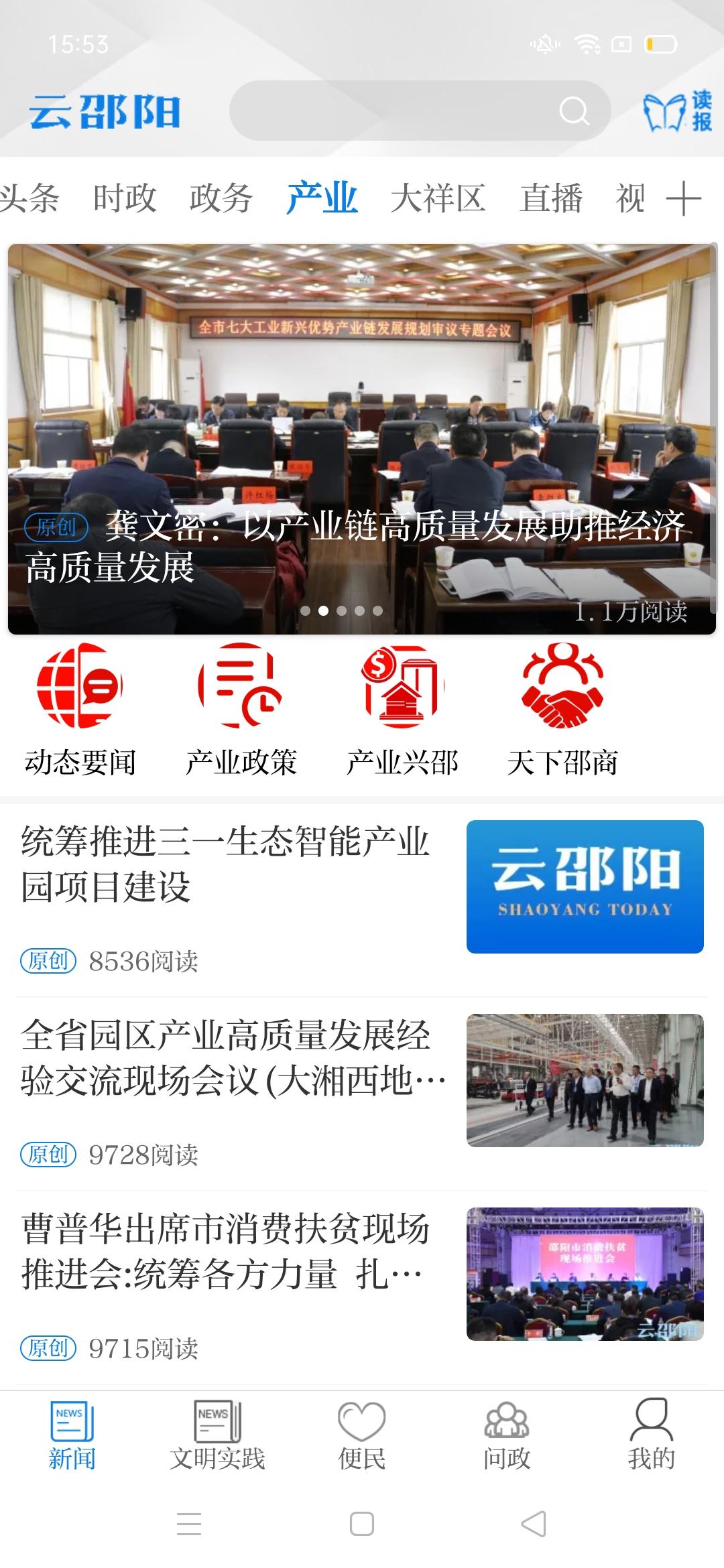Open the 读报 newspaper reader icon
The height and width of the screenshot is (1568, 724).
click(x=677, y=111)
